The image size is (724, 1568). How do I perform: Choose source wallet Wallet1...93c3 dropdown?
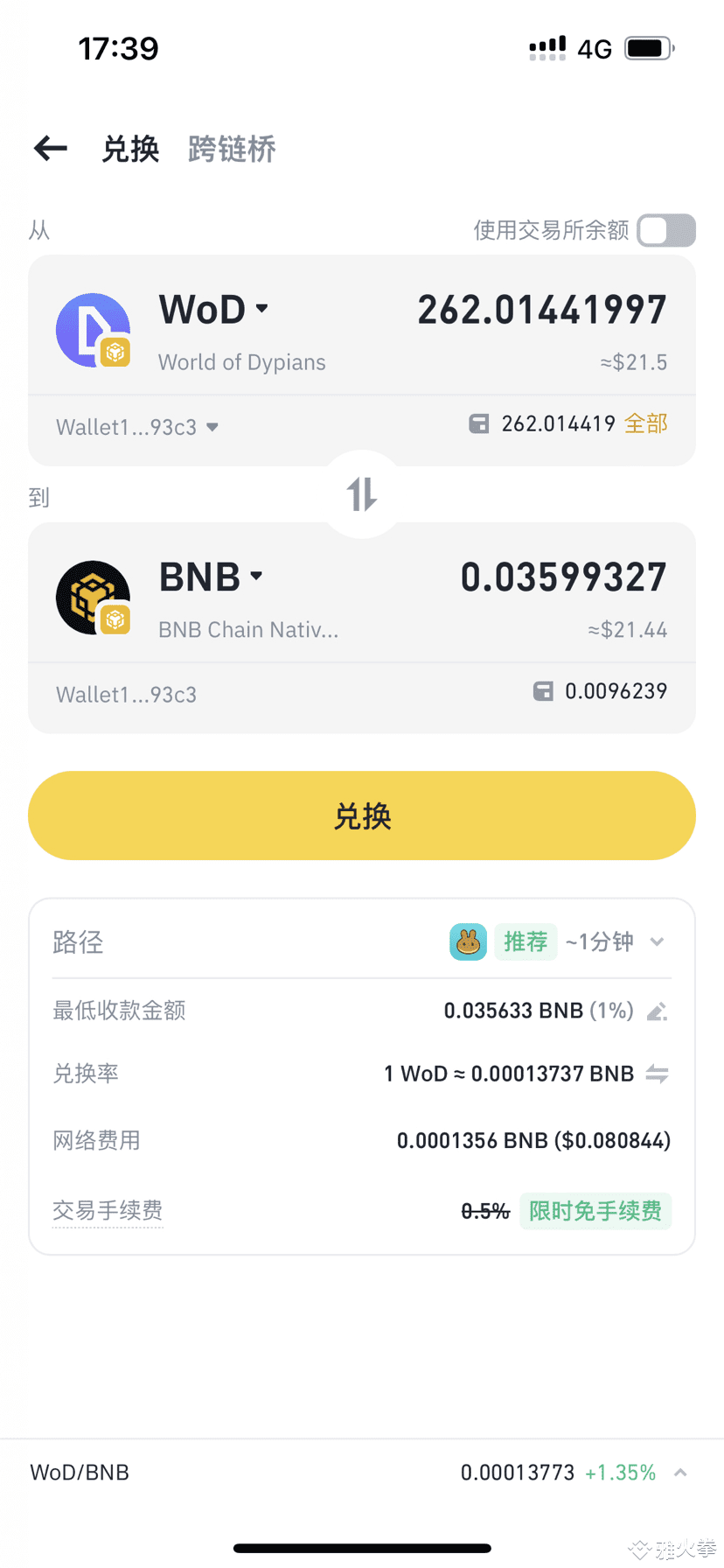137,427
